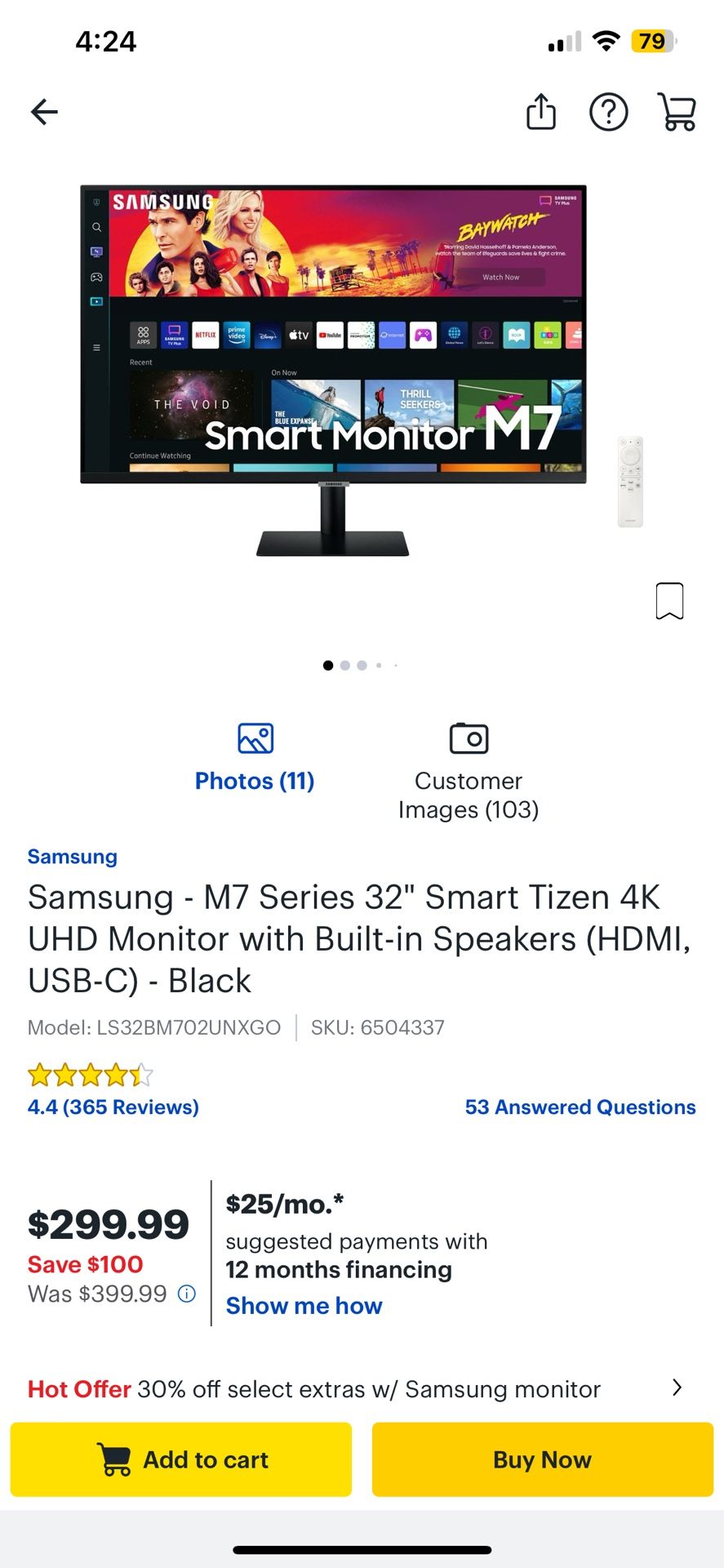Tap the info icon next to Was $399.99
Viewport: 724px width, 1568px height.
[x=186, y=1294]
